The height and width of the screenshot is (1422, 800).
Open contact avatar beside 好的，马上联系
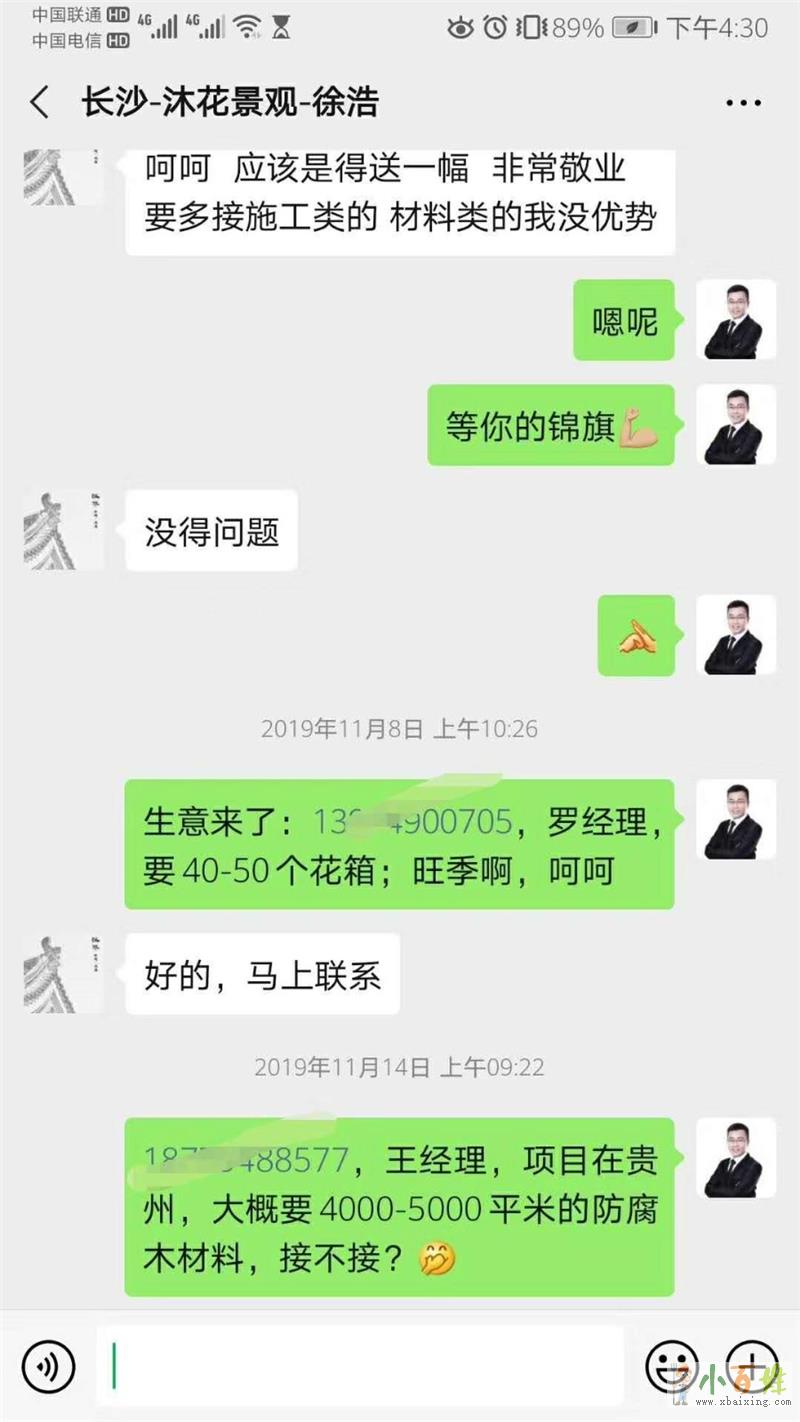64,974
